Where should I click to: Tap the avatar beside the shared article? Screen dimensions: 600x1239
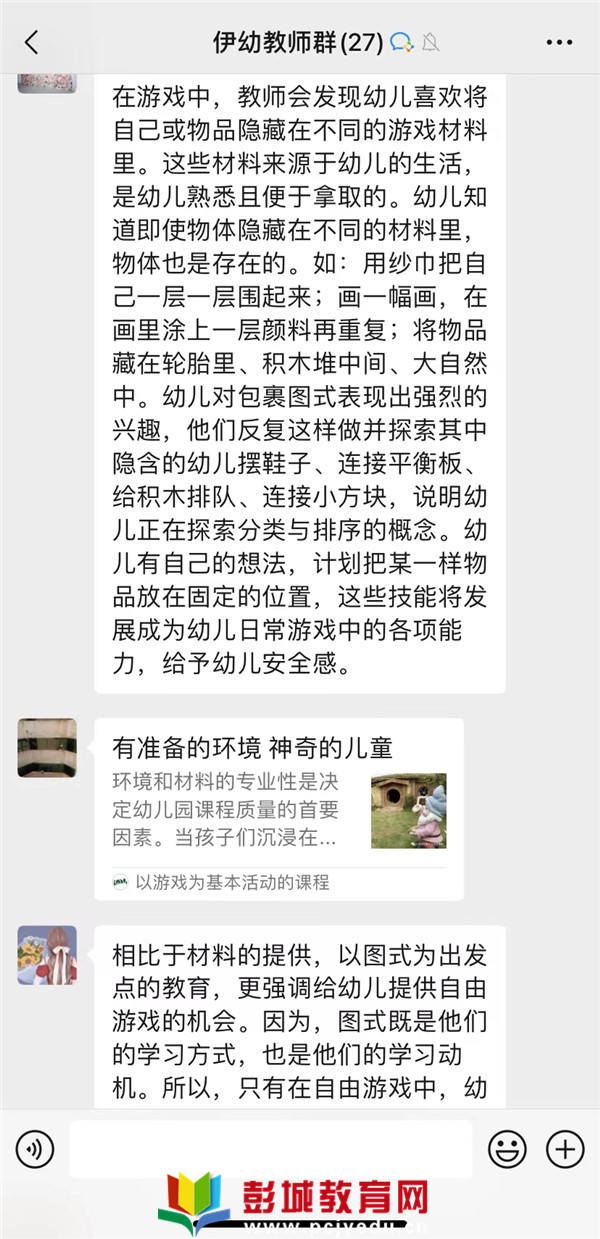point(47,747)
